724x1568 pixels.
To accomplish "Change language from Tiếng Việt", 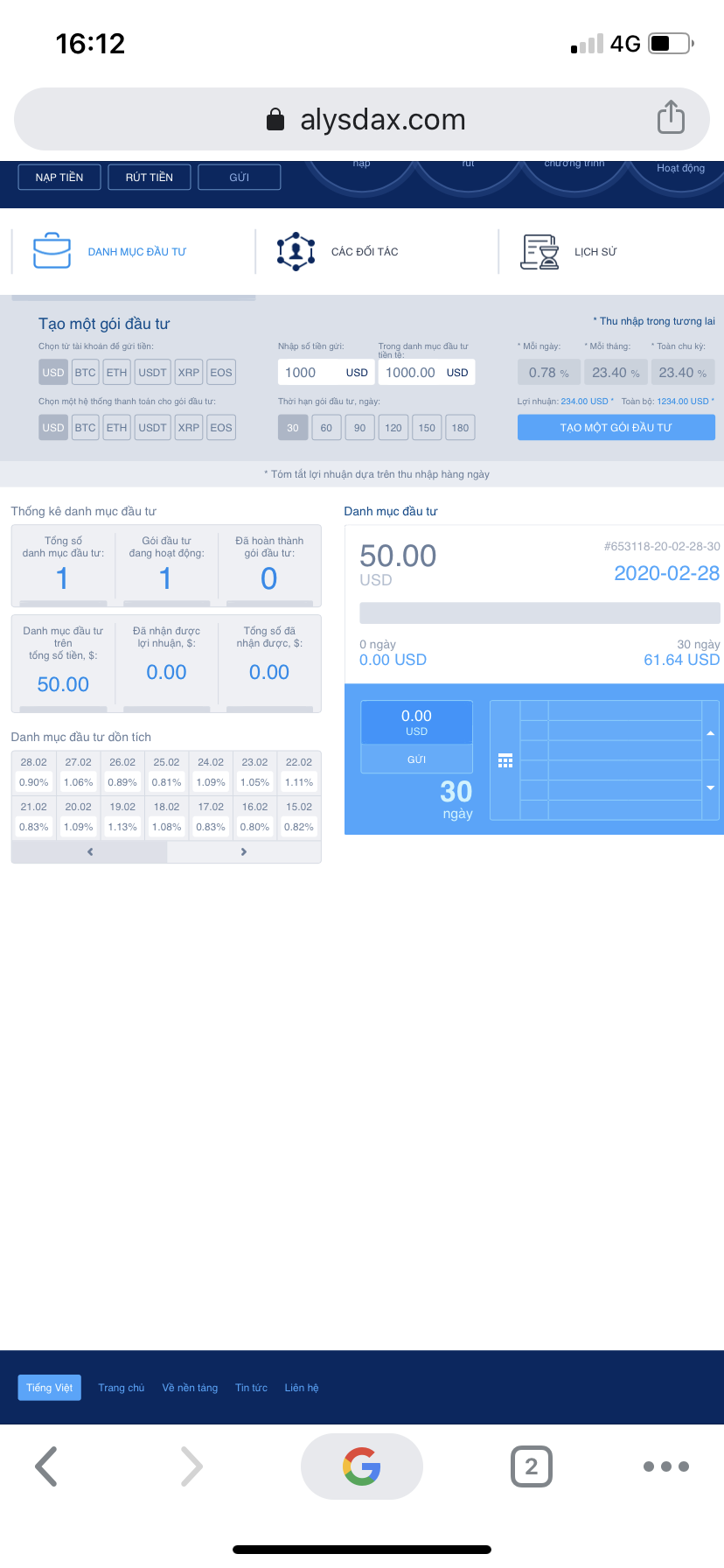I will click(x=49, y=1388).
